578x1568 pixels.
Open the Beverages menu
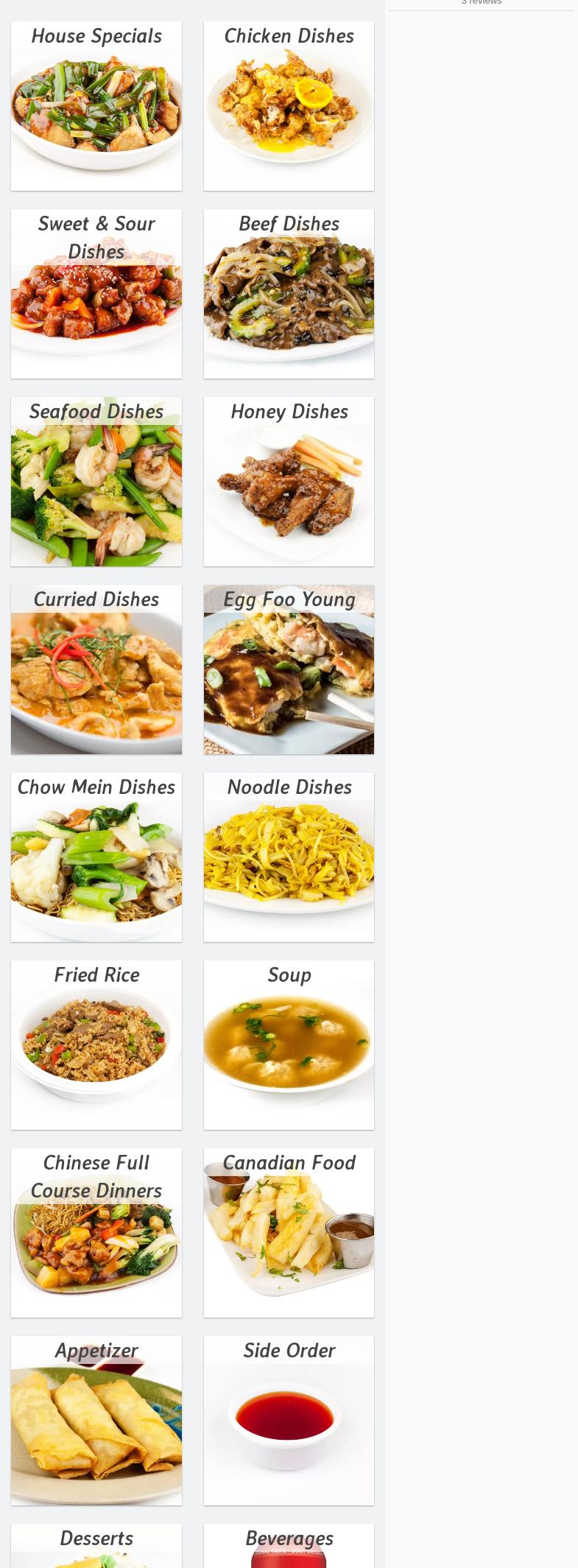[289, 1545]
